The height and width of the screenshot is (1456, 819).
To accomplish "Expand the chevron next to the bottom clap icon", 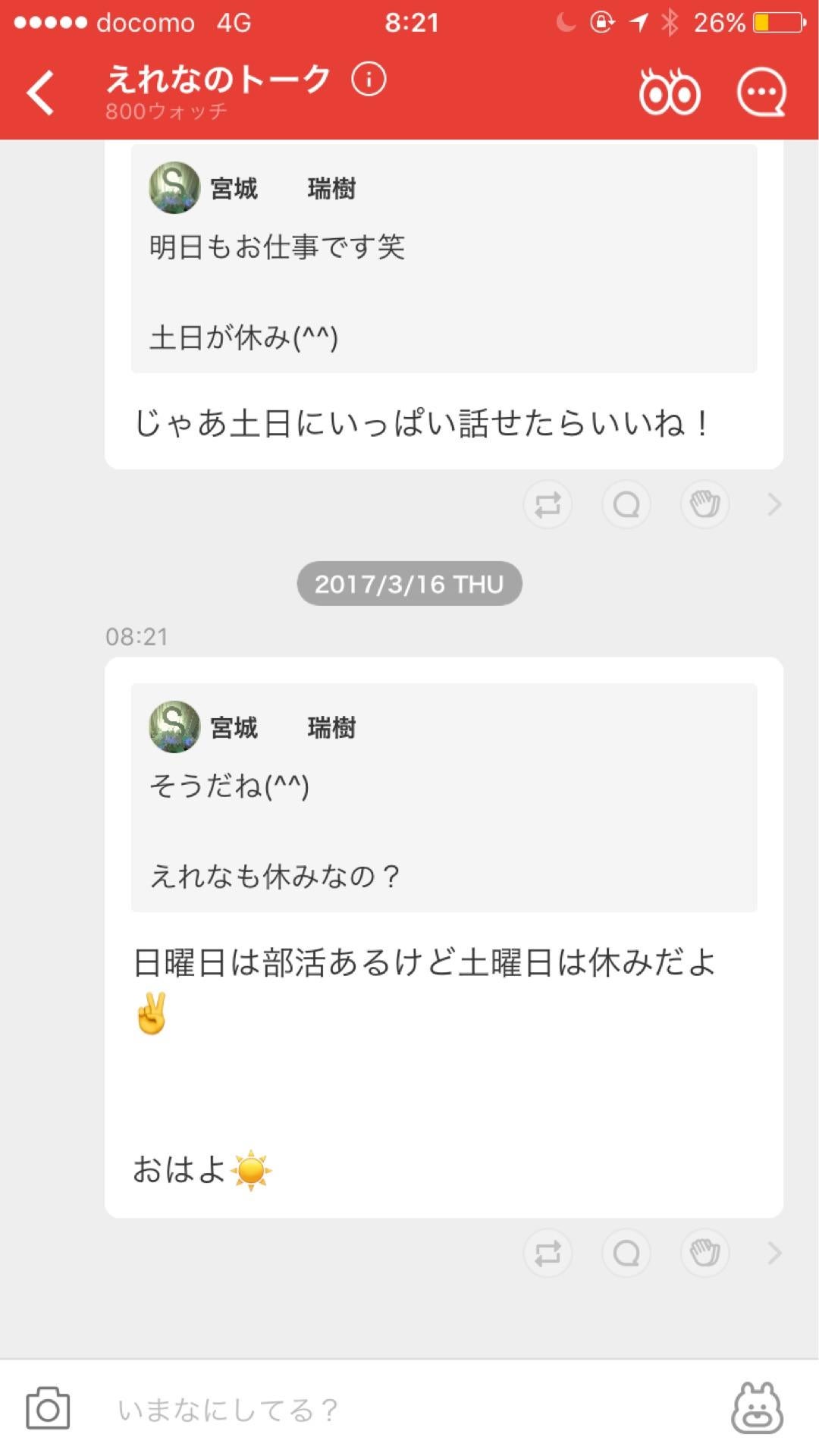I will (x=773, y=1253).
